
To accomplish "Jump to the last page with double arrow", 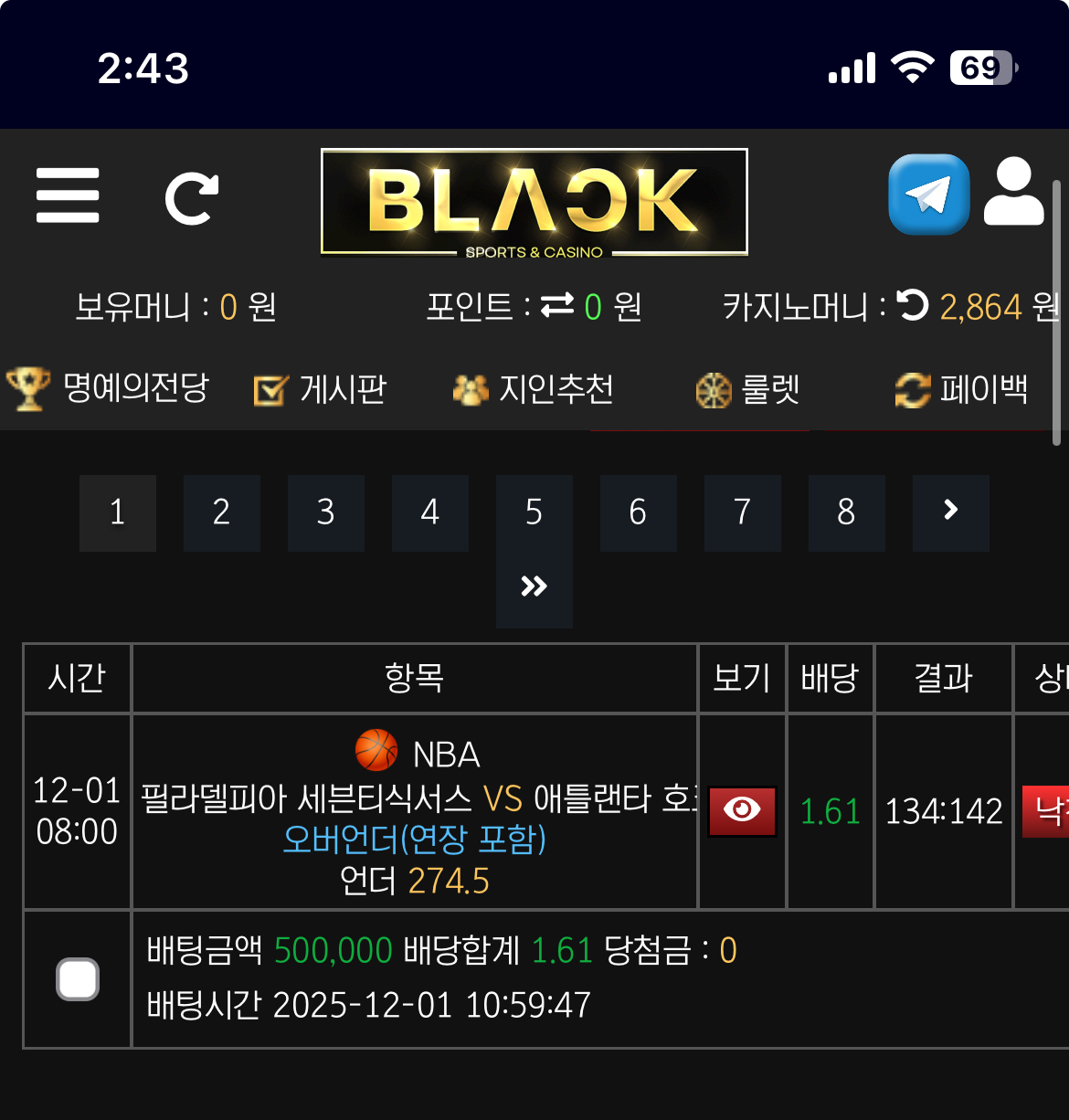I will (534, 586).
